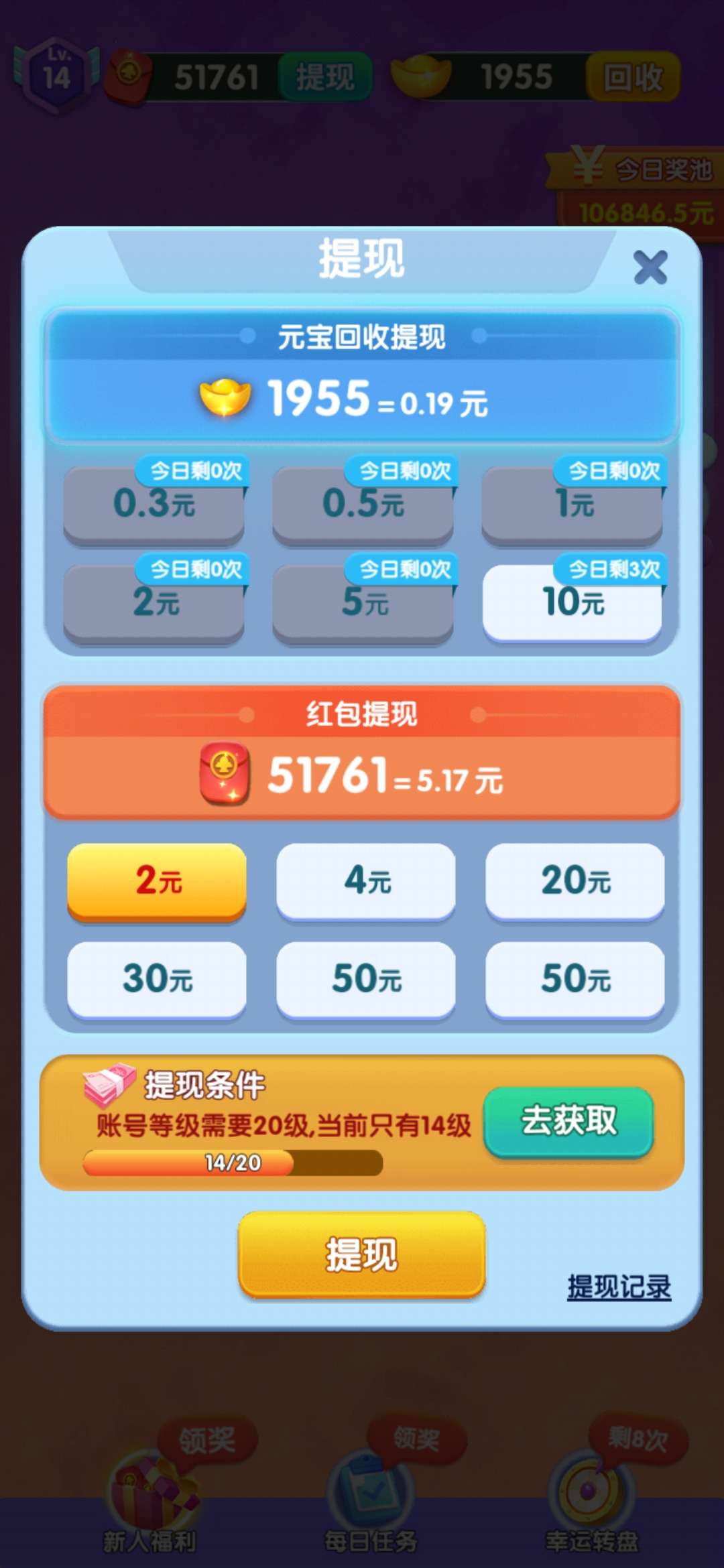The width and height of the screenshot is (724, 1568).
Task: Pick the 20元 红包提现 amount
Action: tap(575, 880)
